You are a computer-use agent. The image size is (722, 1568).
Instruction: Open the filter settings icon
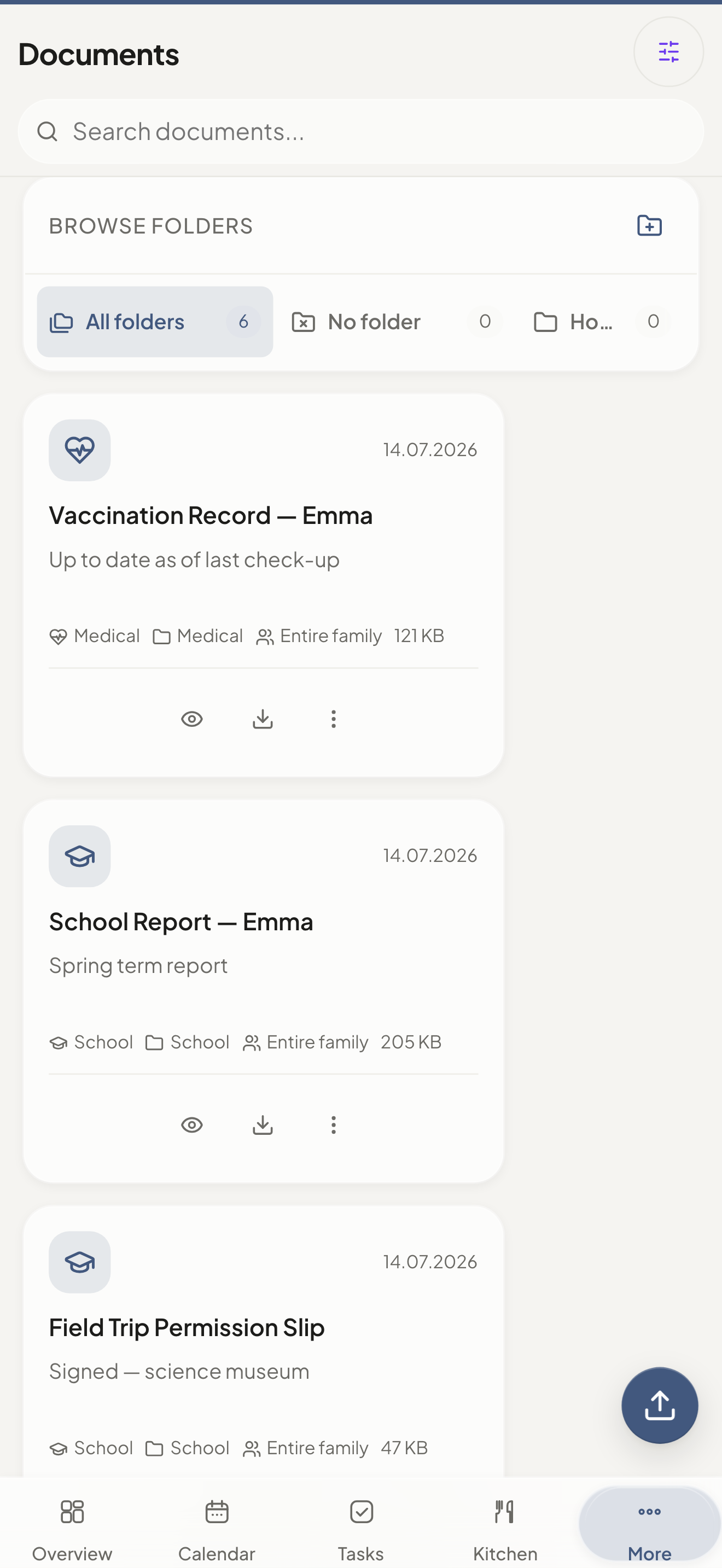(668, 52)
